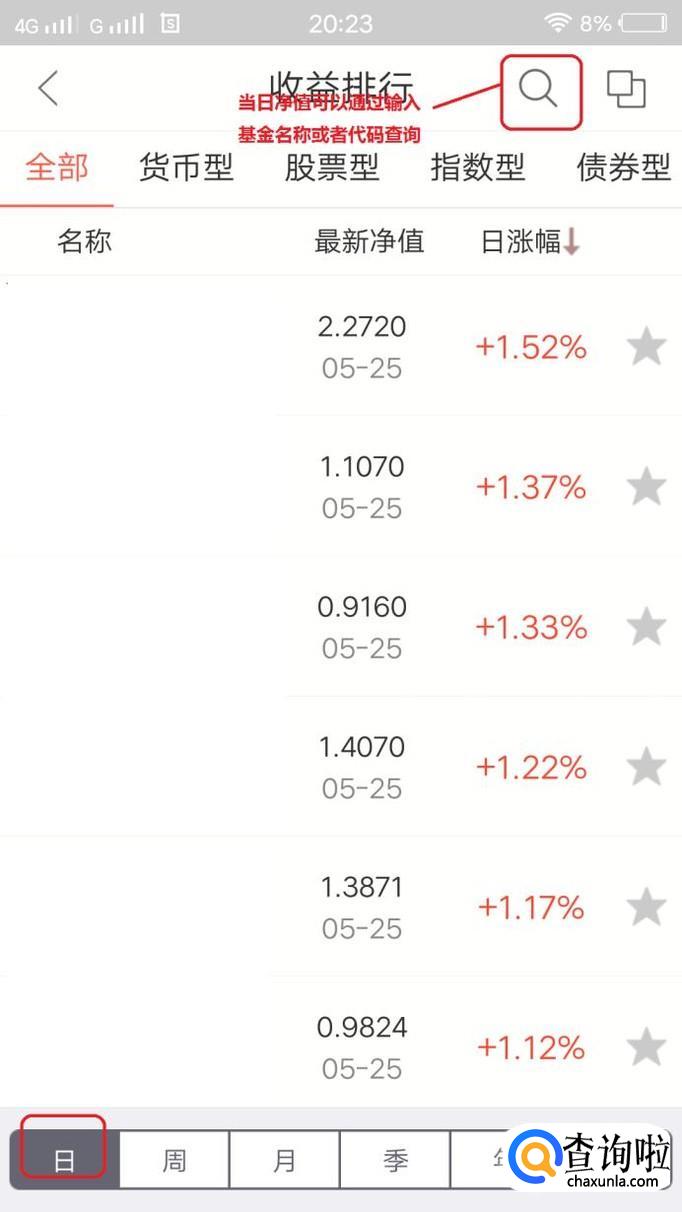
Task: Open the search magnifier icon
Action: [539, 90]
